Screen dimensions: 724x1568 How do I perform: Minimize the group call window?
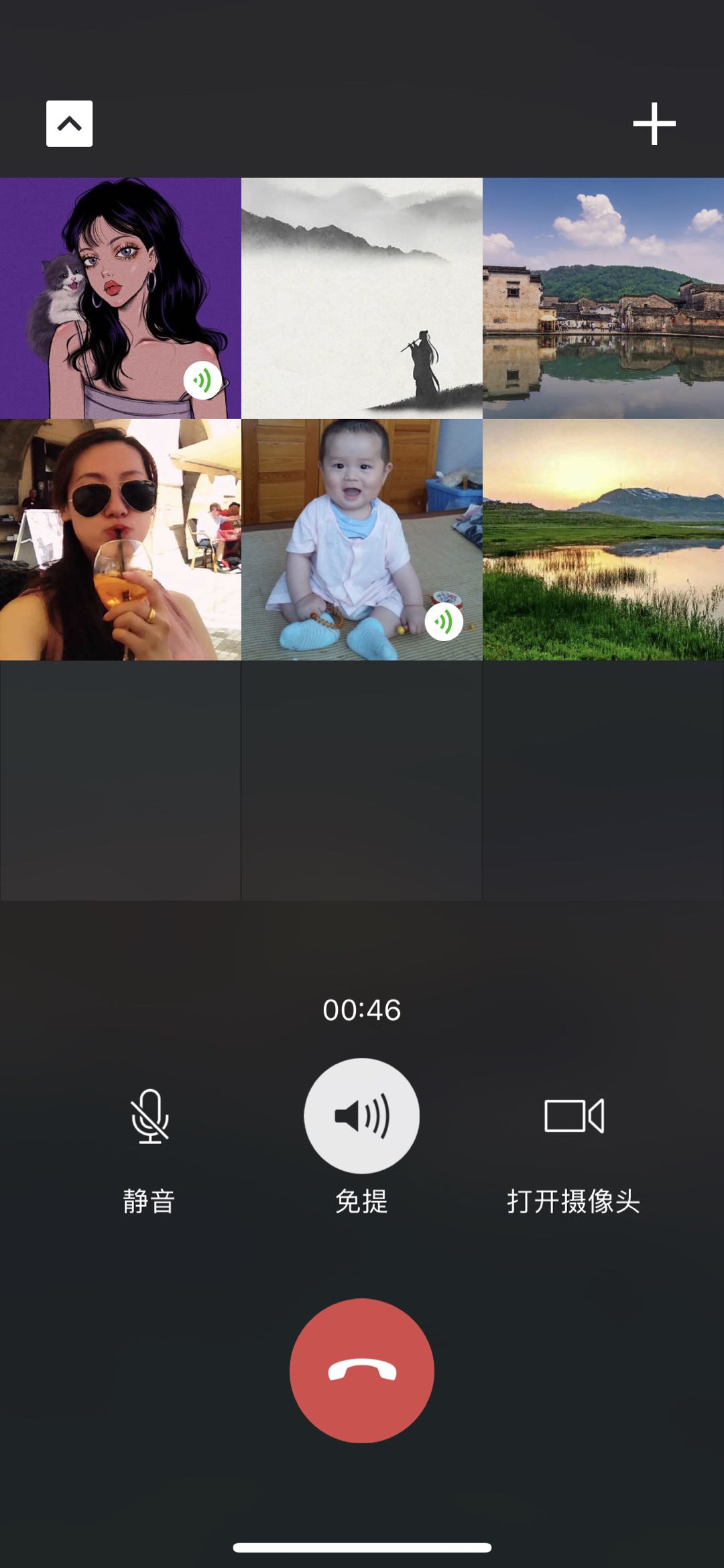pos(69,124)
